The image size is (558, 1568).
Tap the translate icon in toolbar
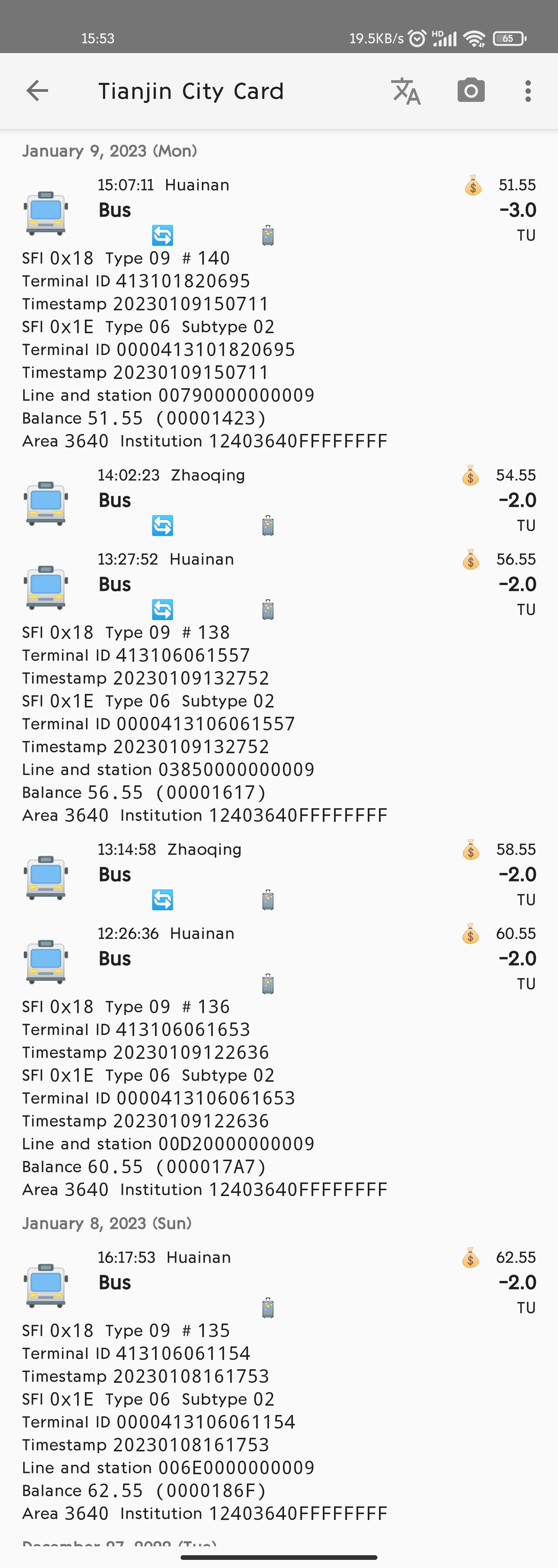(406, 91)
